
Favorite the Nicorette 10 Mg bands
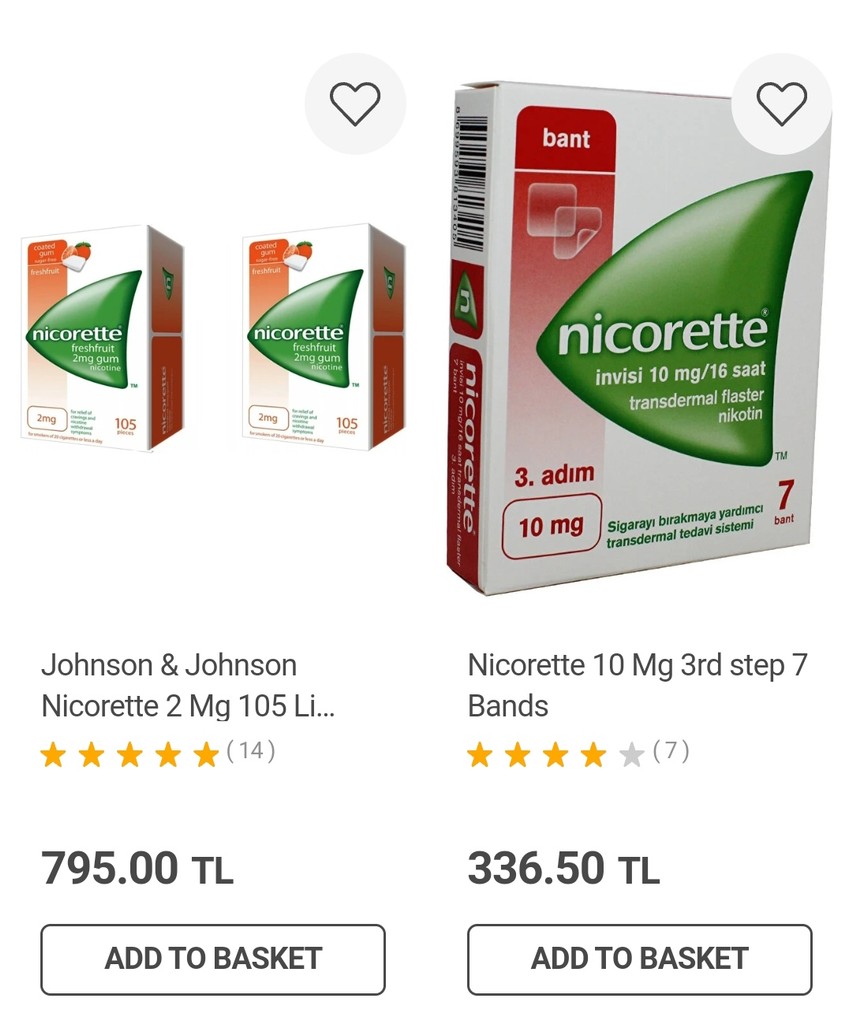tap(781, 104)
